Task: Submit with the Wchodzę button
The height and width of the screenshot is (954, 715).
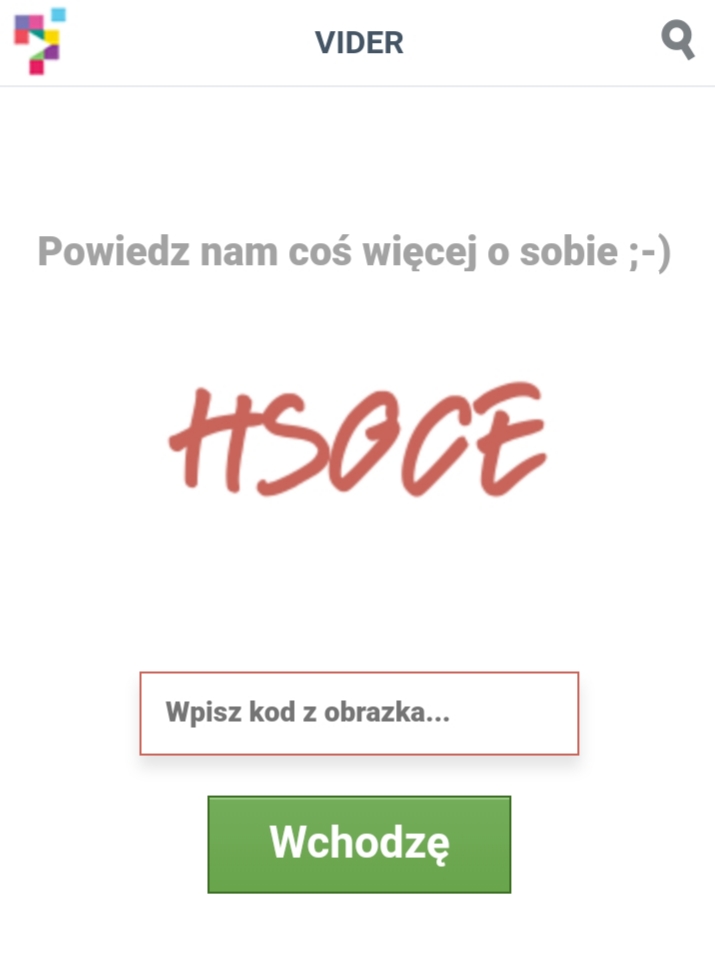Action: pos(359,843)
